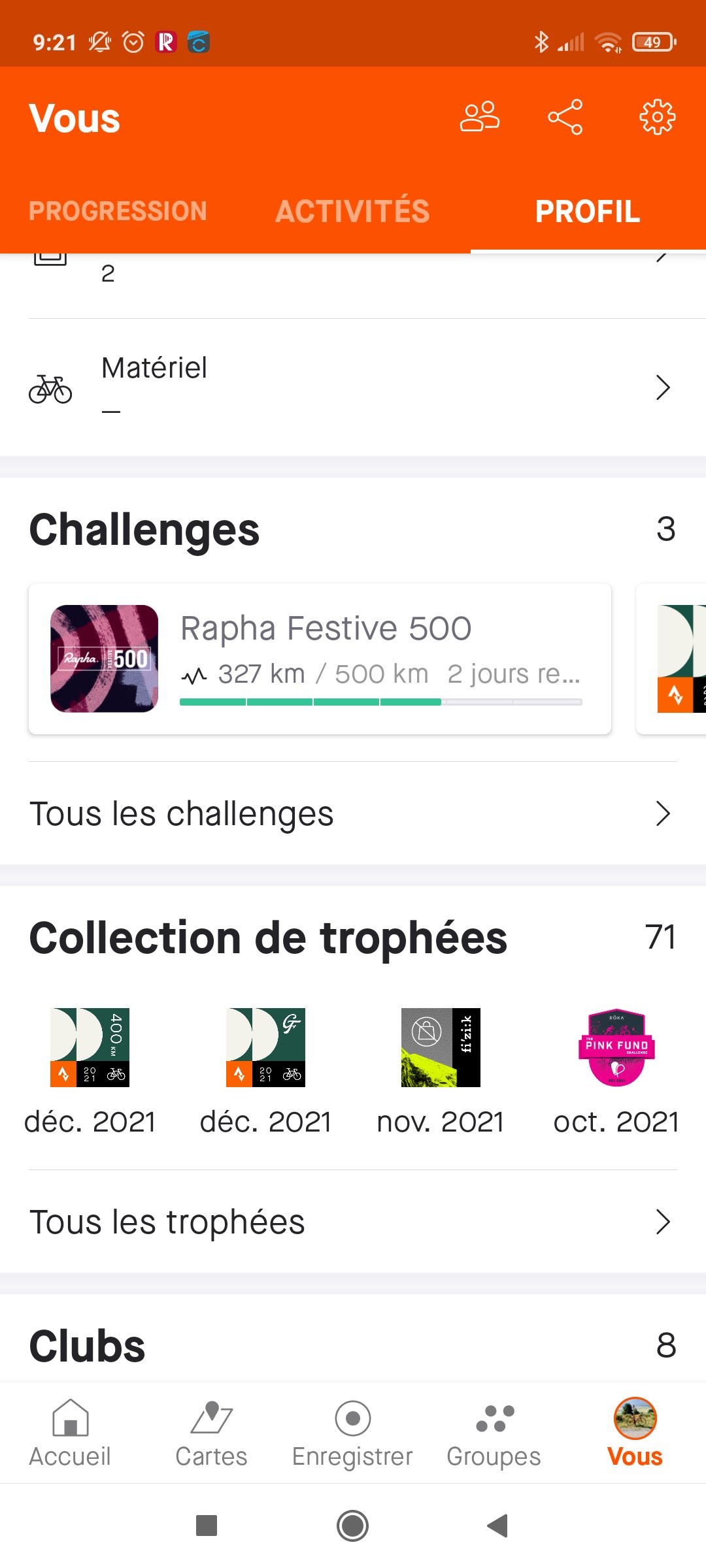The height and width of the screenshot is (1568, 706).
Task: Switch to the Groupes tab
Action: tap(494, 1433)
